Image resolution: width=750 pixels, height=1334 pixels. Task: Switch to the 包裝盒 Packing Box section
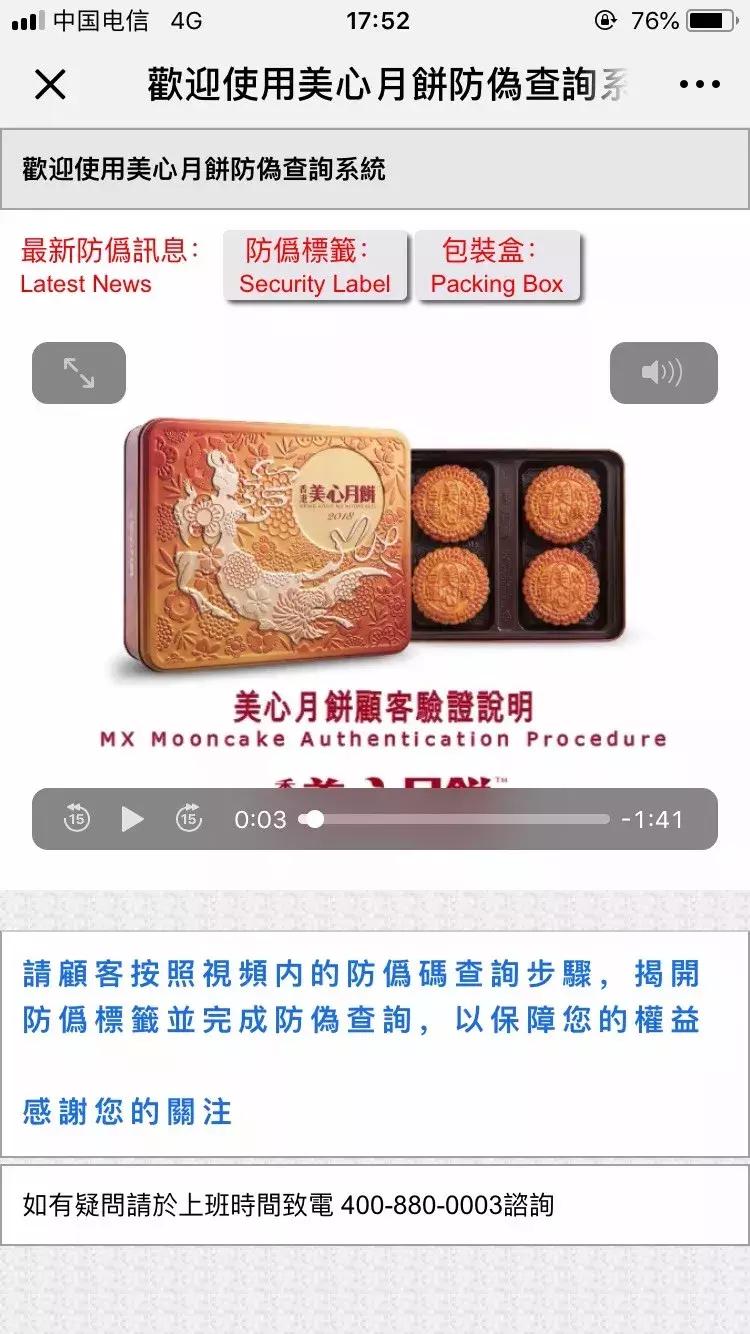click(499, 265)
